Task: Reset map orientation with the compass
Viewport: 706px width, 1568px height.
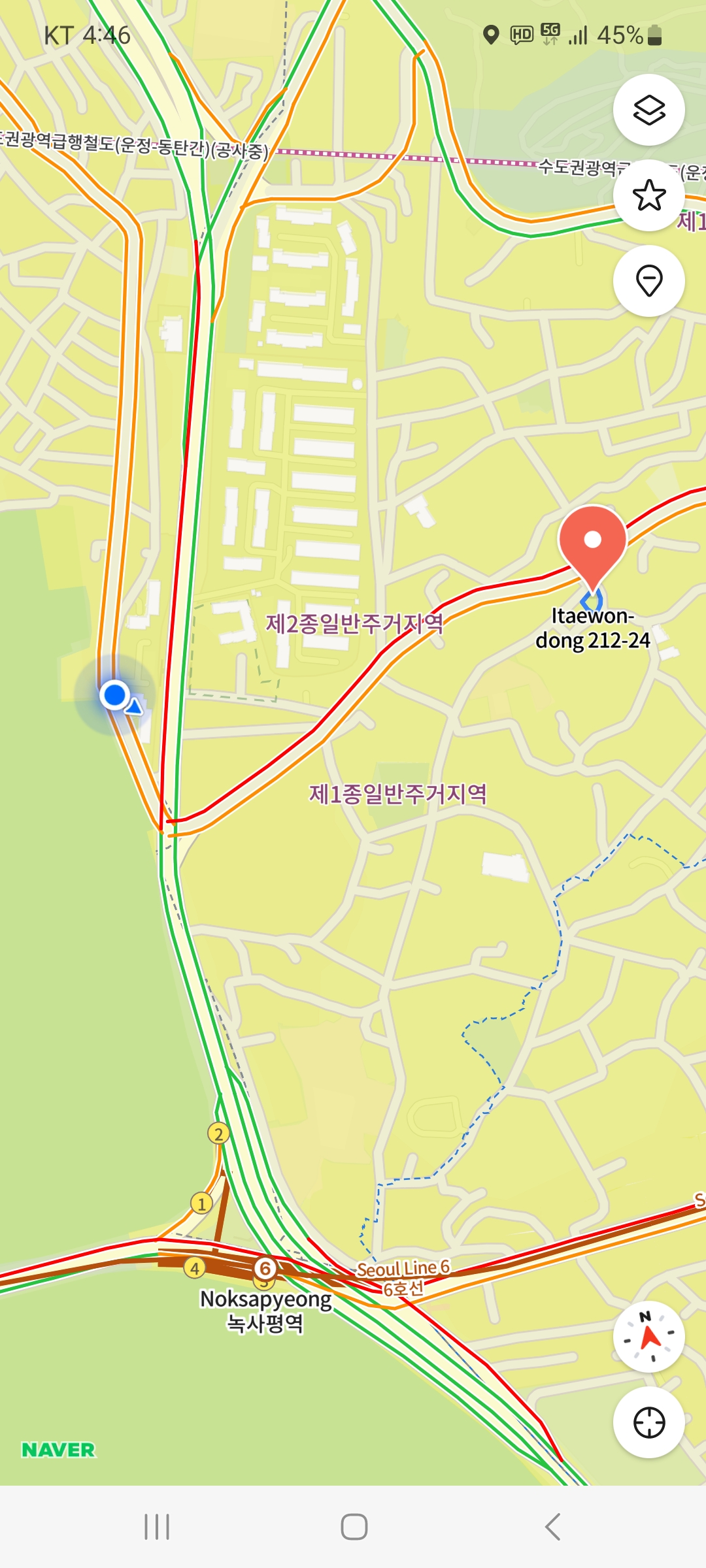Action: point(648,1336)
